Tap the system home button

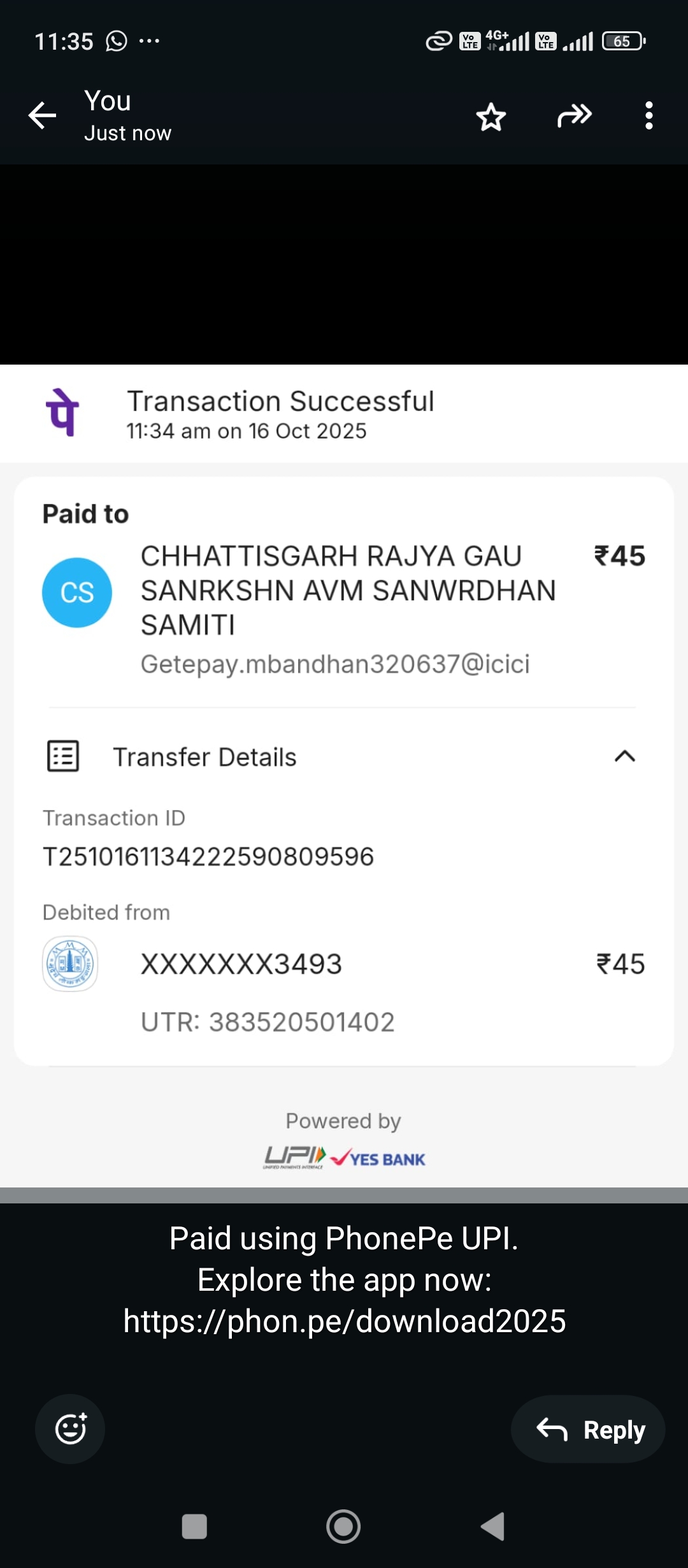(x=343, y=1527)
